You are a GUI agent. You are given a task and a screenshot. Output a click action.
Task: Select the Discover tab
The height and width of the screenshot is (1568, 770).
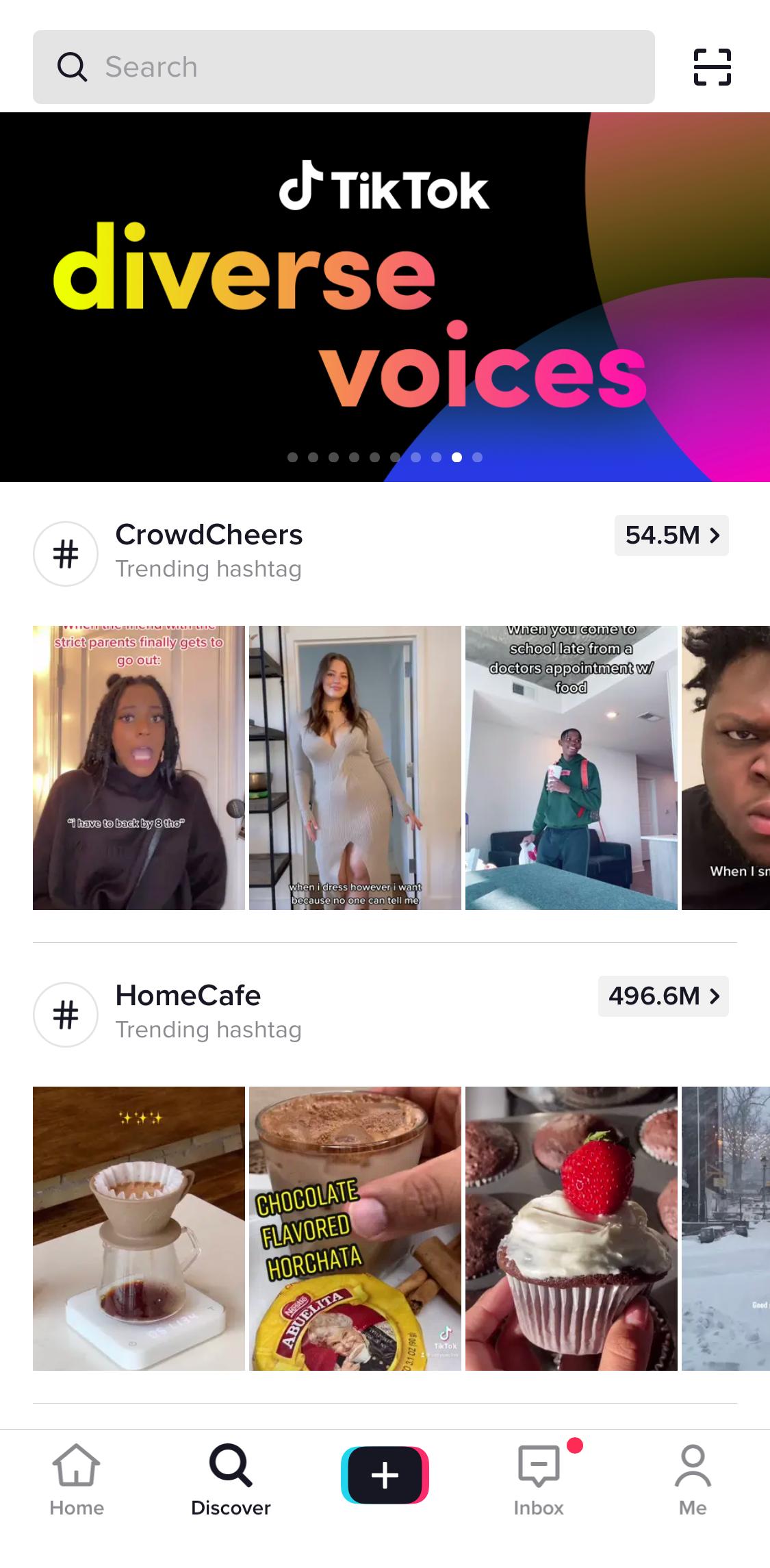click(x=231, y=1480)
